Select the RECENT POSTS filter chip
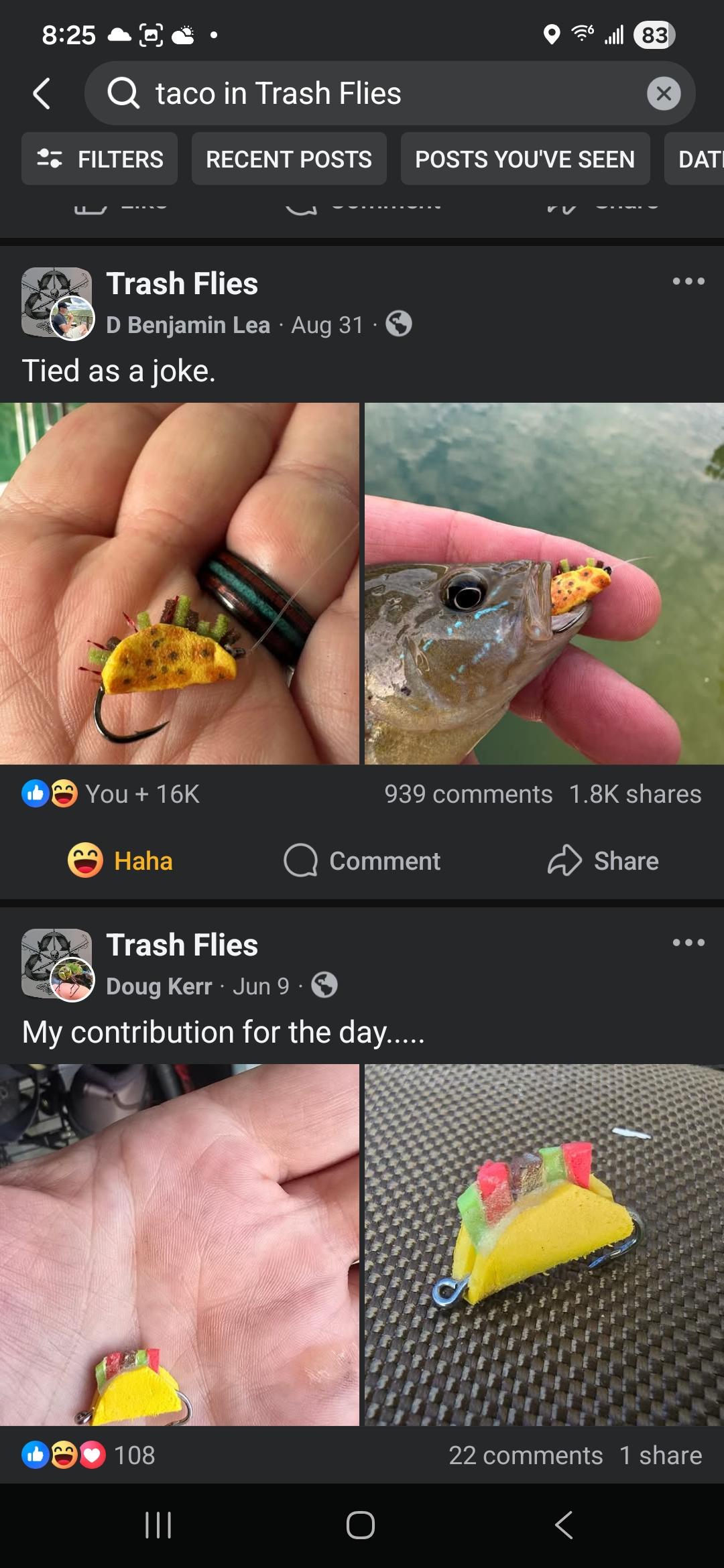Image resolution: width=724 pixels, height=1568 pixels. (x=288, y=159)
